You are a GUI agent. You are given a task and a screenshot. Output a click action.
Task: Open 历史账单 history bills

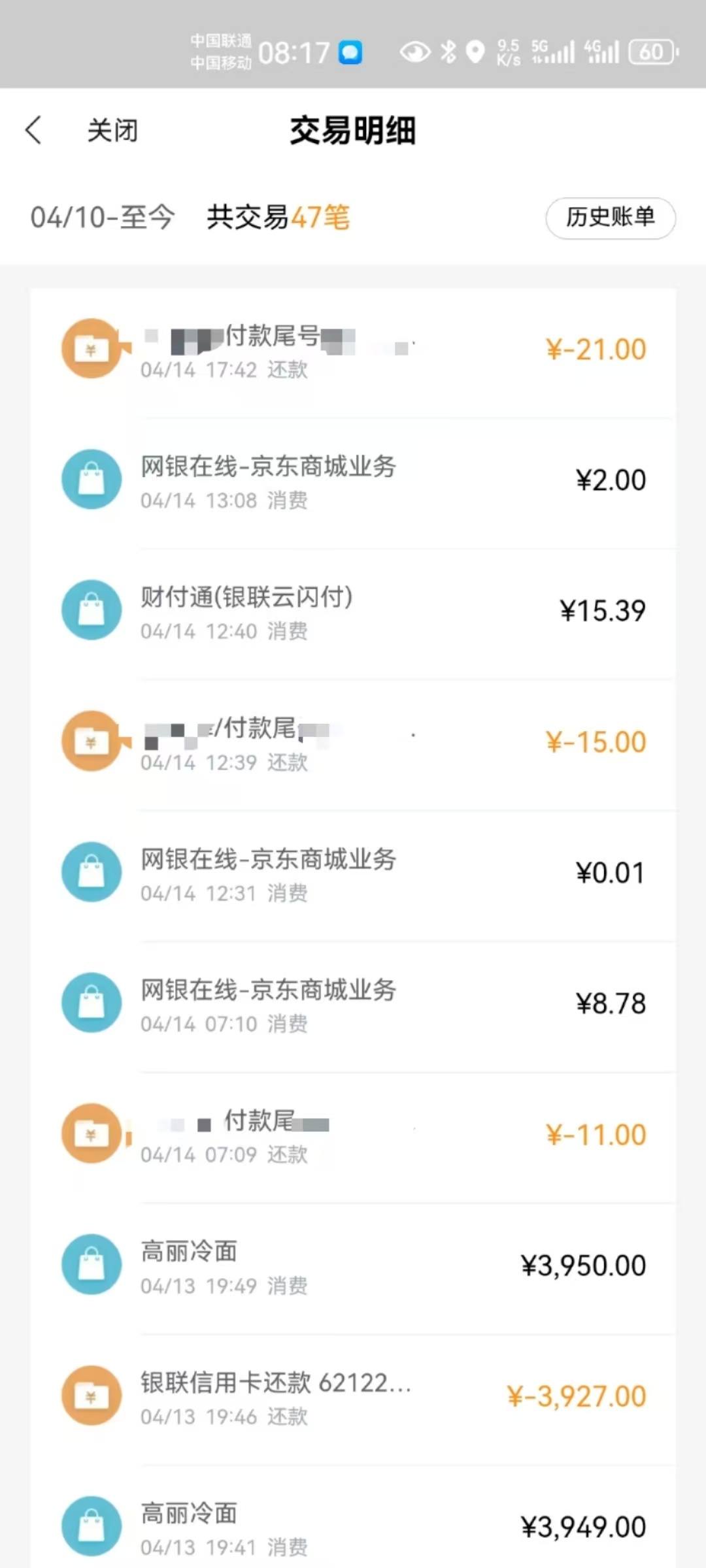click(611, 218)
